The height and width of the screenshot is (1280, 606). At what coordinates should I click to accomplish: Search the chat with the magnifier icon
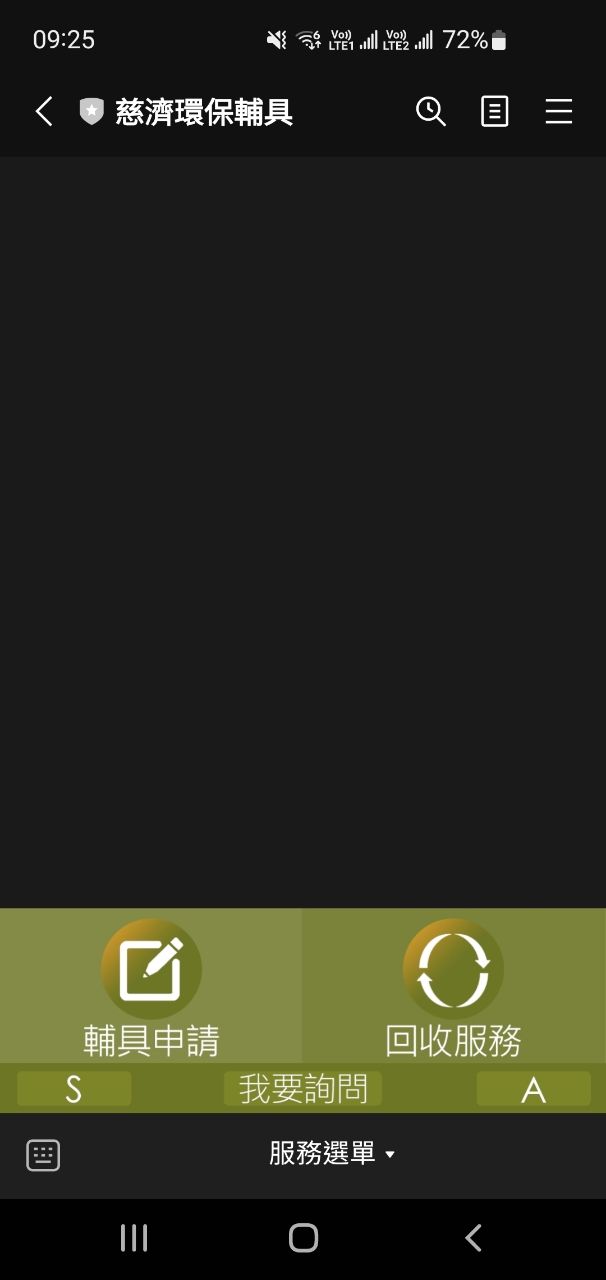(x=430, y=112)
